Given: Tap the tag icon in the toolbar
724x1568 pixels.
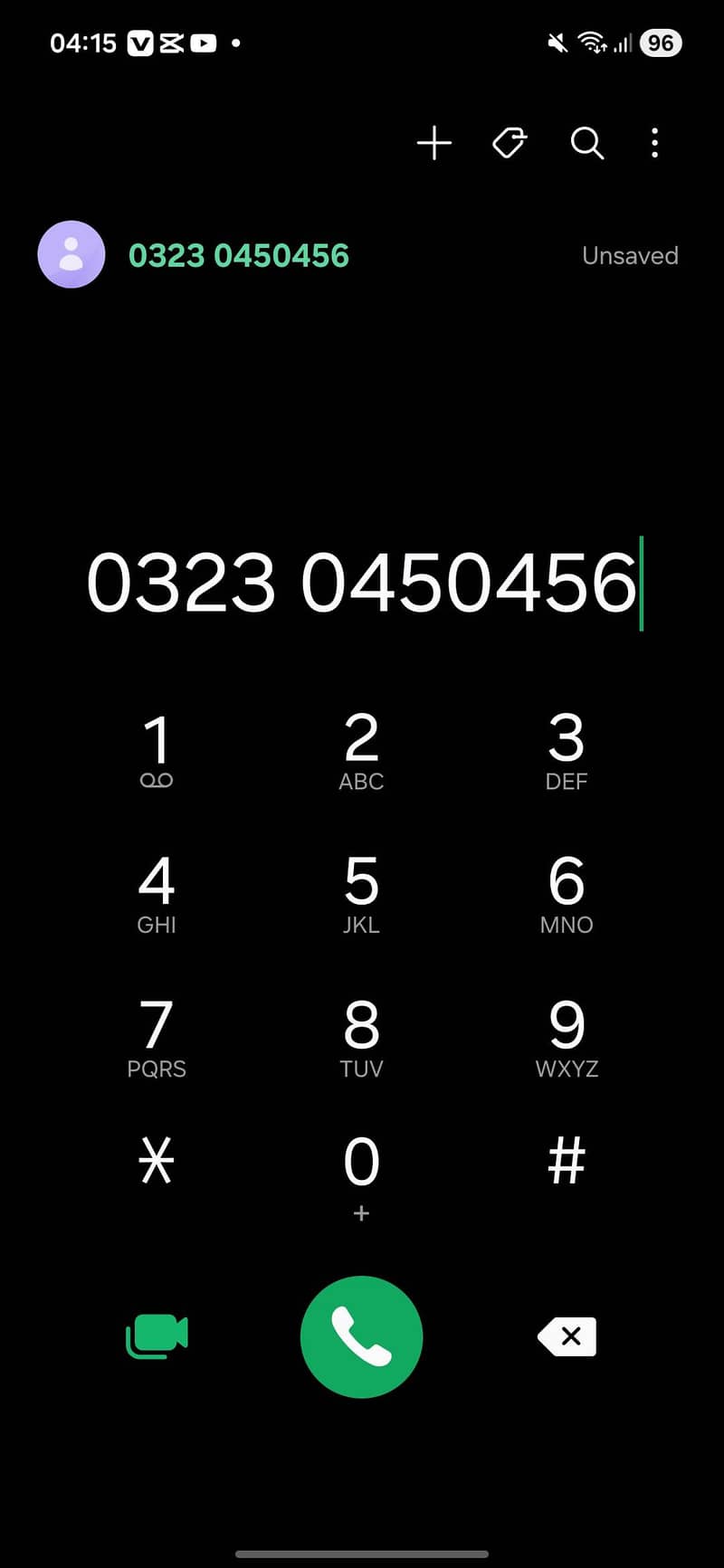Looking at the screenshot, I should click(x=510, y=143).
